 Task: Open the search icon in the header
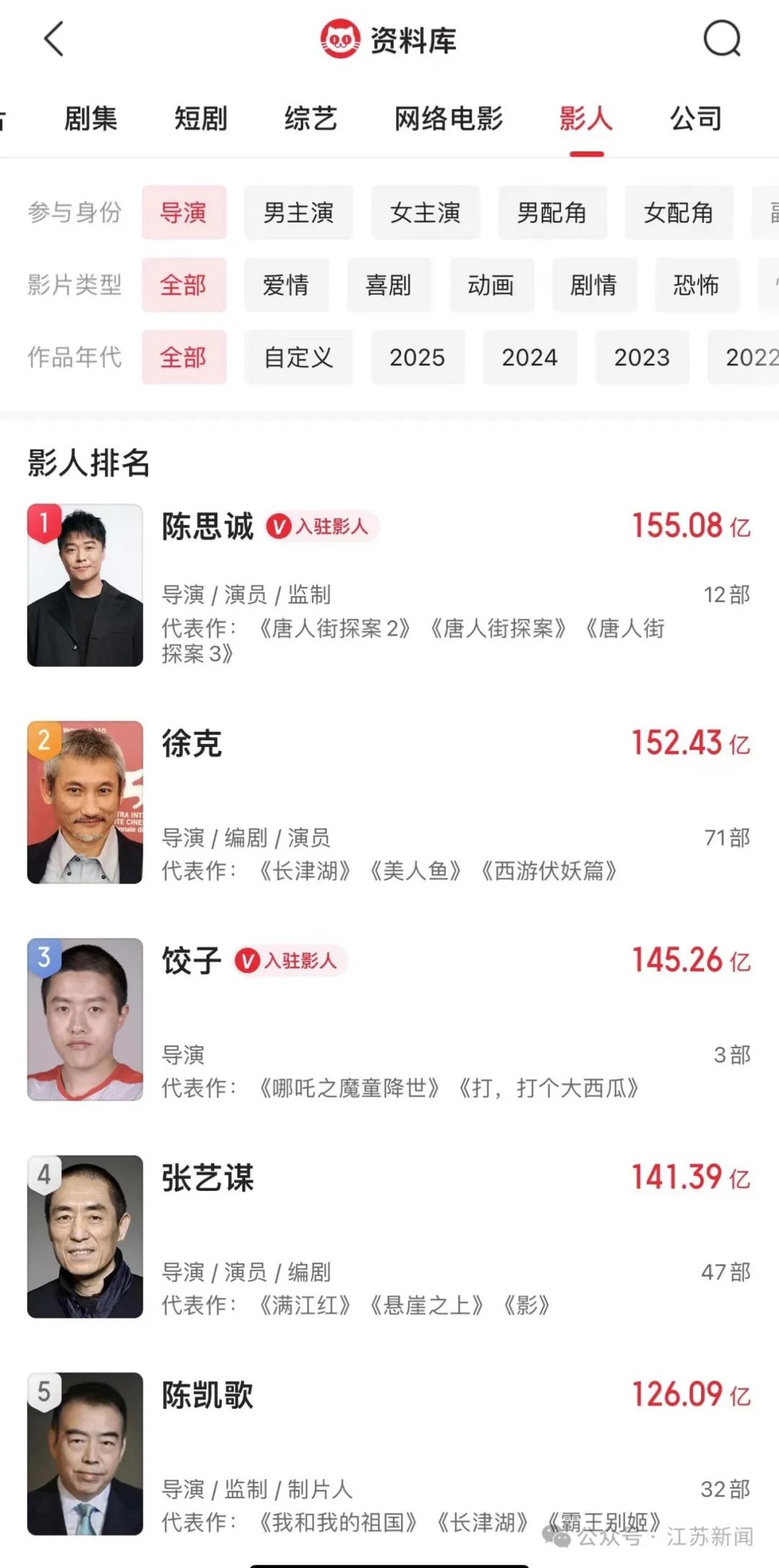tap(722, 39)
